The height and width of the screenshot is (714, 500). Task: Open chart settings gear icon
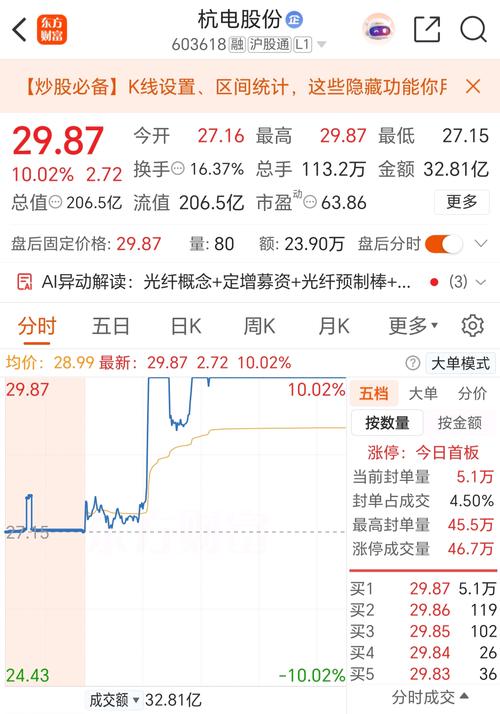click(x=472, y=326)
